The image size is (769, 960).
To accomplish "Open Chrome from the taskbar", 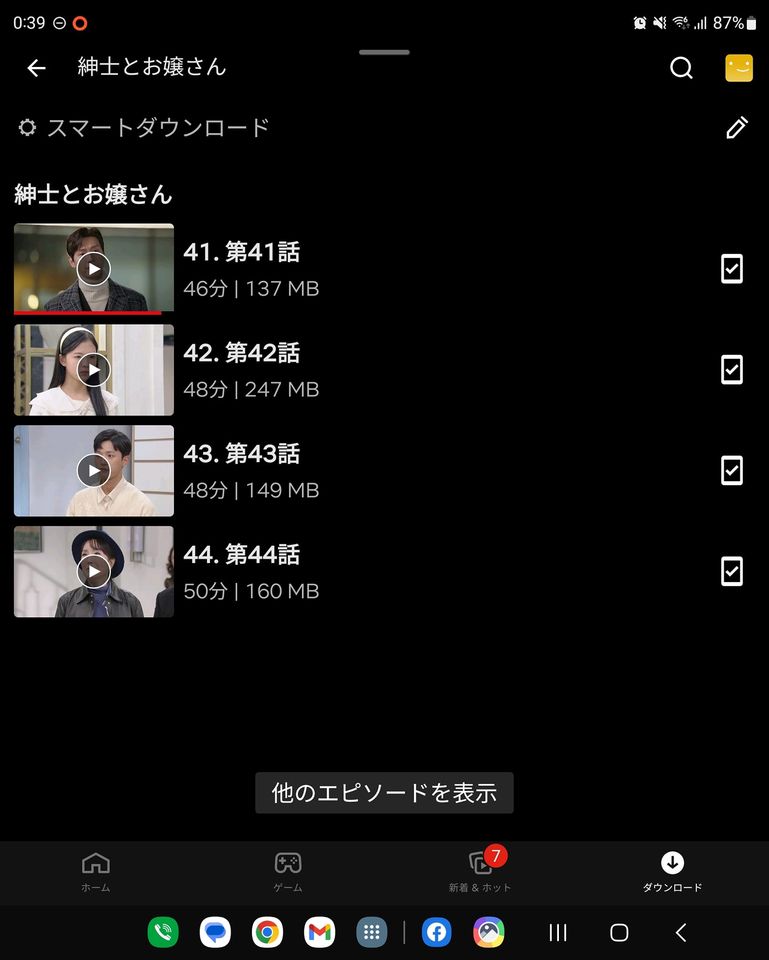I will [267, 933].
